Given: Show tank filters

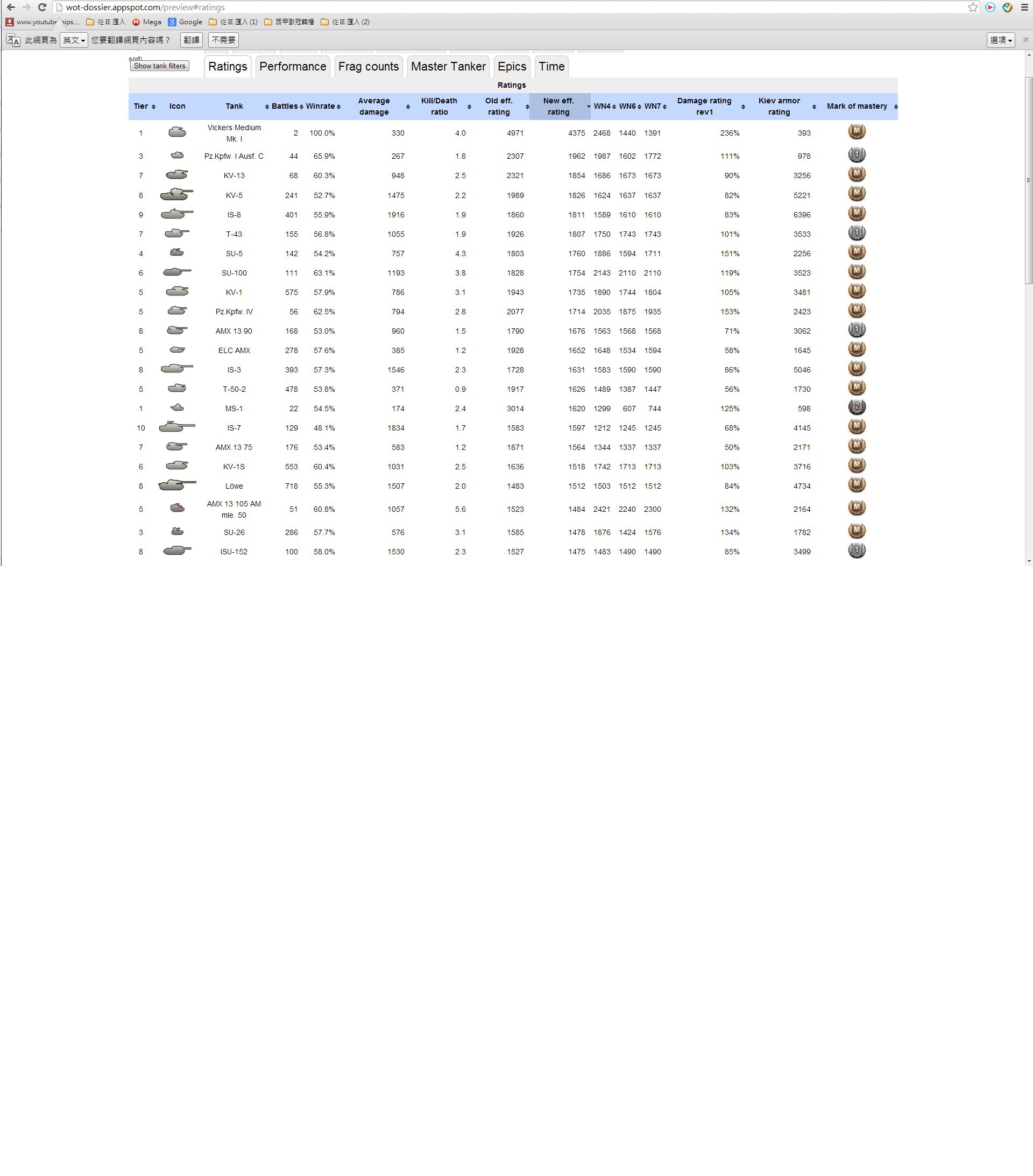Looking at the screenshot, I should (x=159, y=66).
